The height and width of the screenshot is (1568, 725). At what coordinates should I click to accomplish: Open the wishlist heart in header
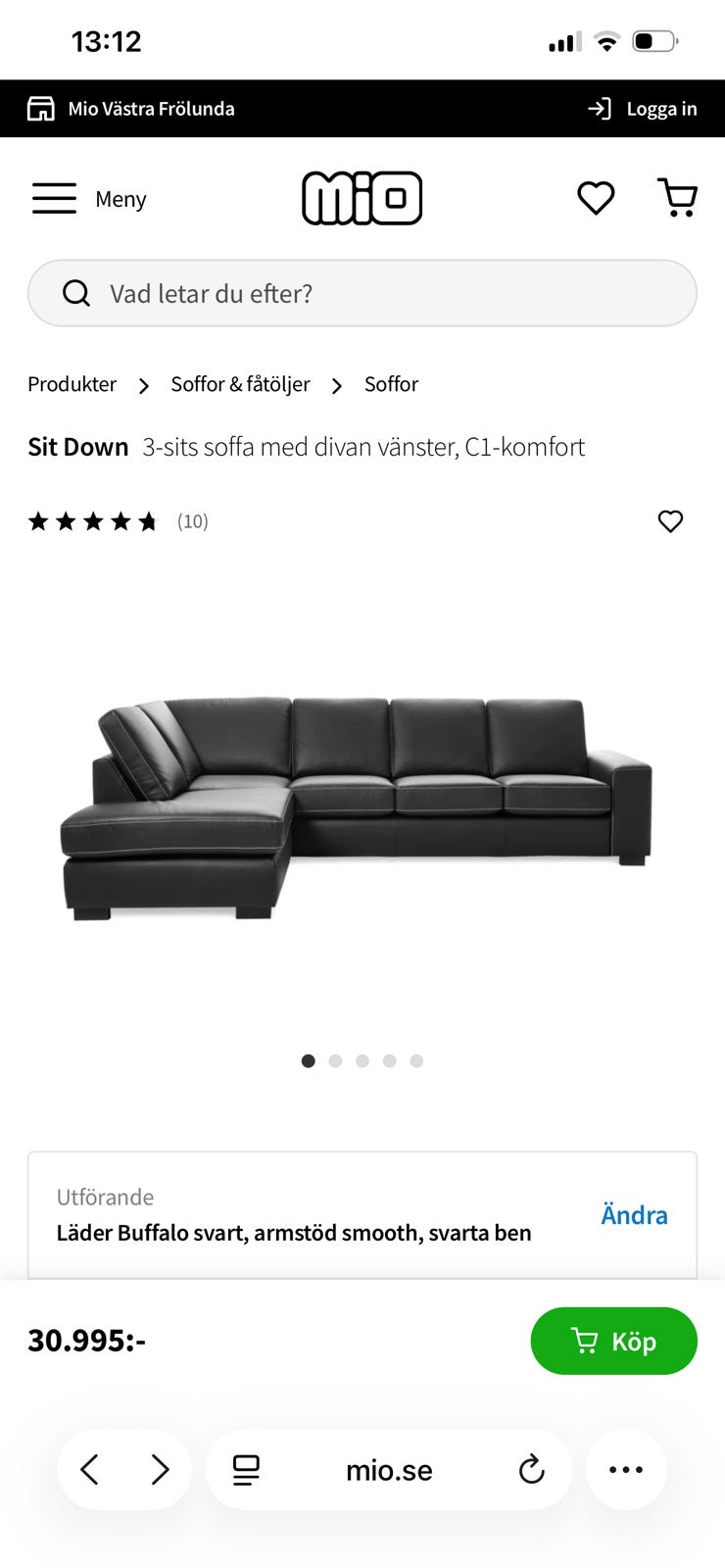(596, 198)
